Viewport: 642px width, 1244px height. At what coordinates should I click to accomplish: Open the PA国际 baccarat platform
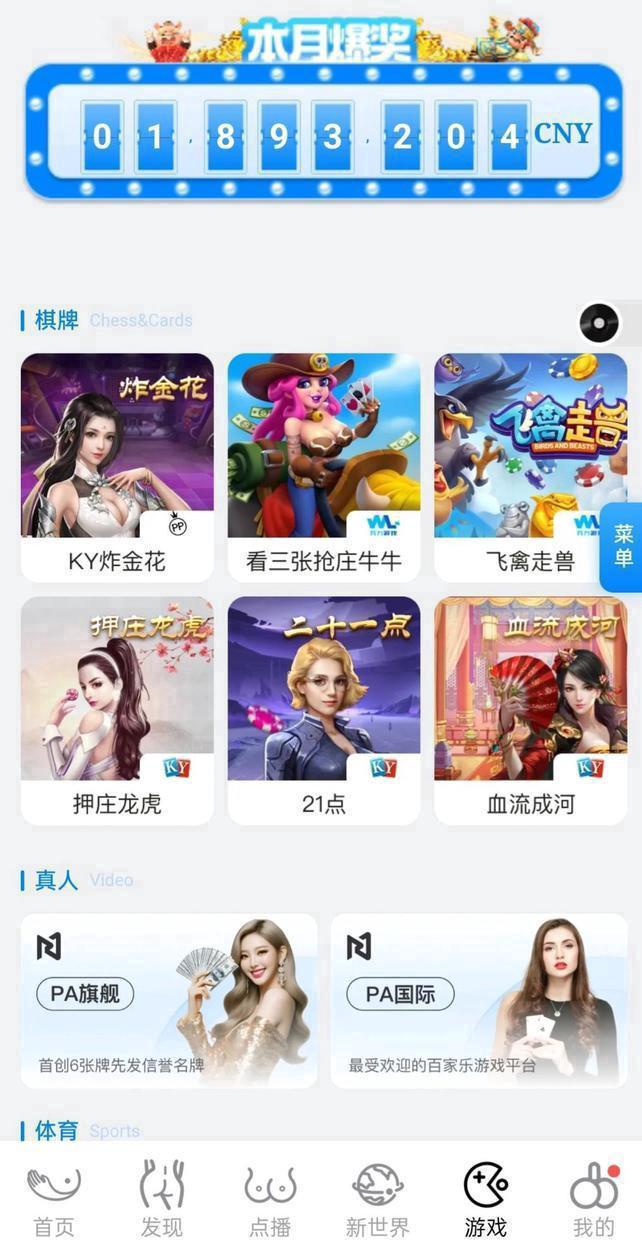click(479, 1000)
